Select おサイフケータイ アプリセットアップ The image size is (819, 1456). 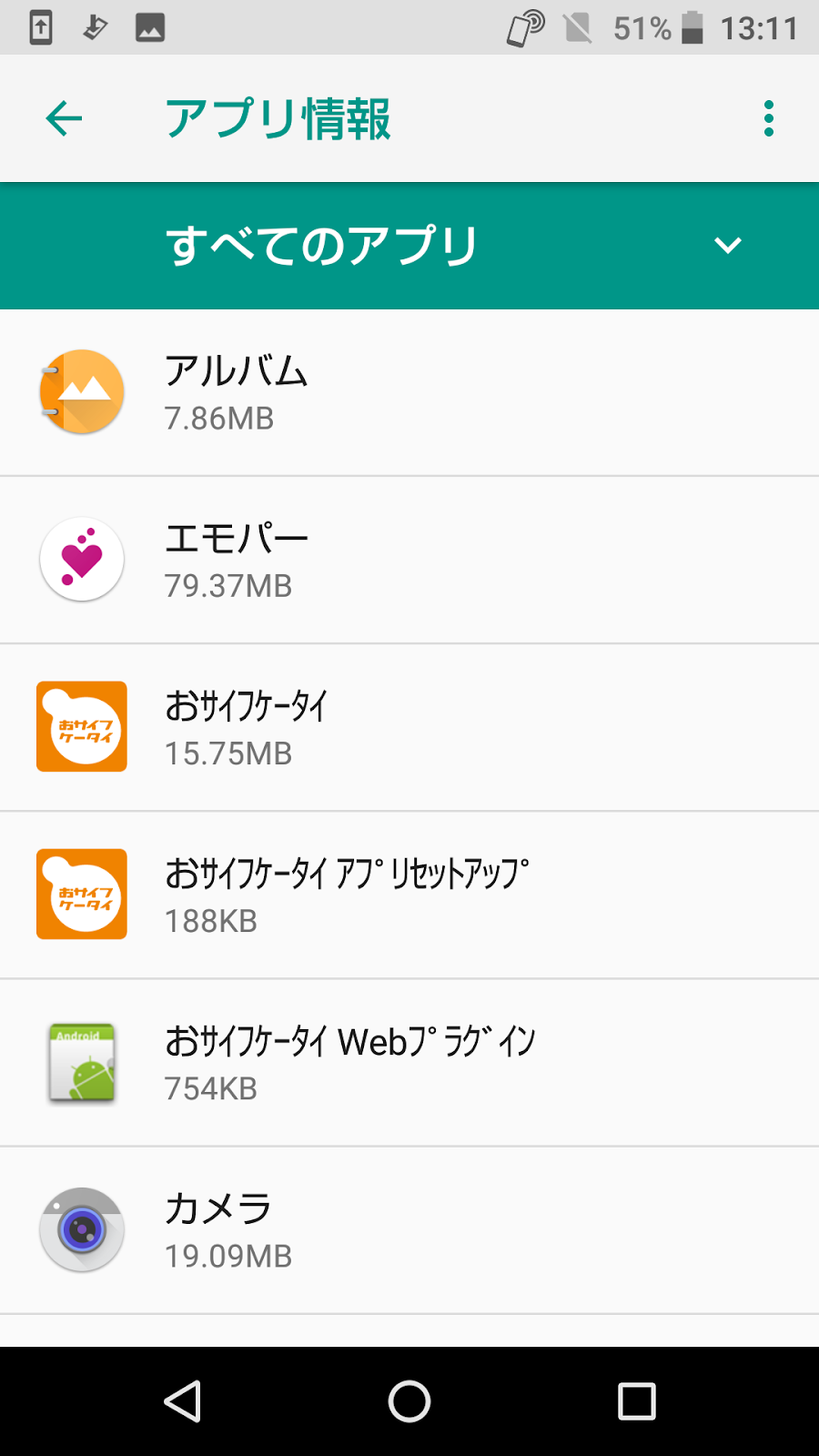coord(409,895)
